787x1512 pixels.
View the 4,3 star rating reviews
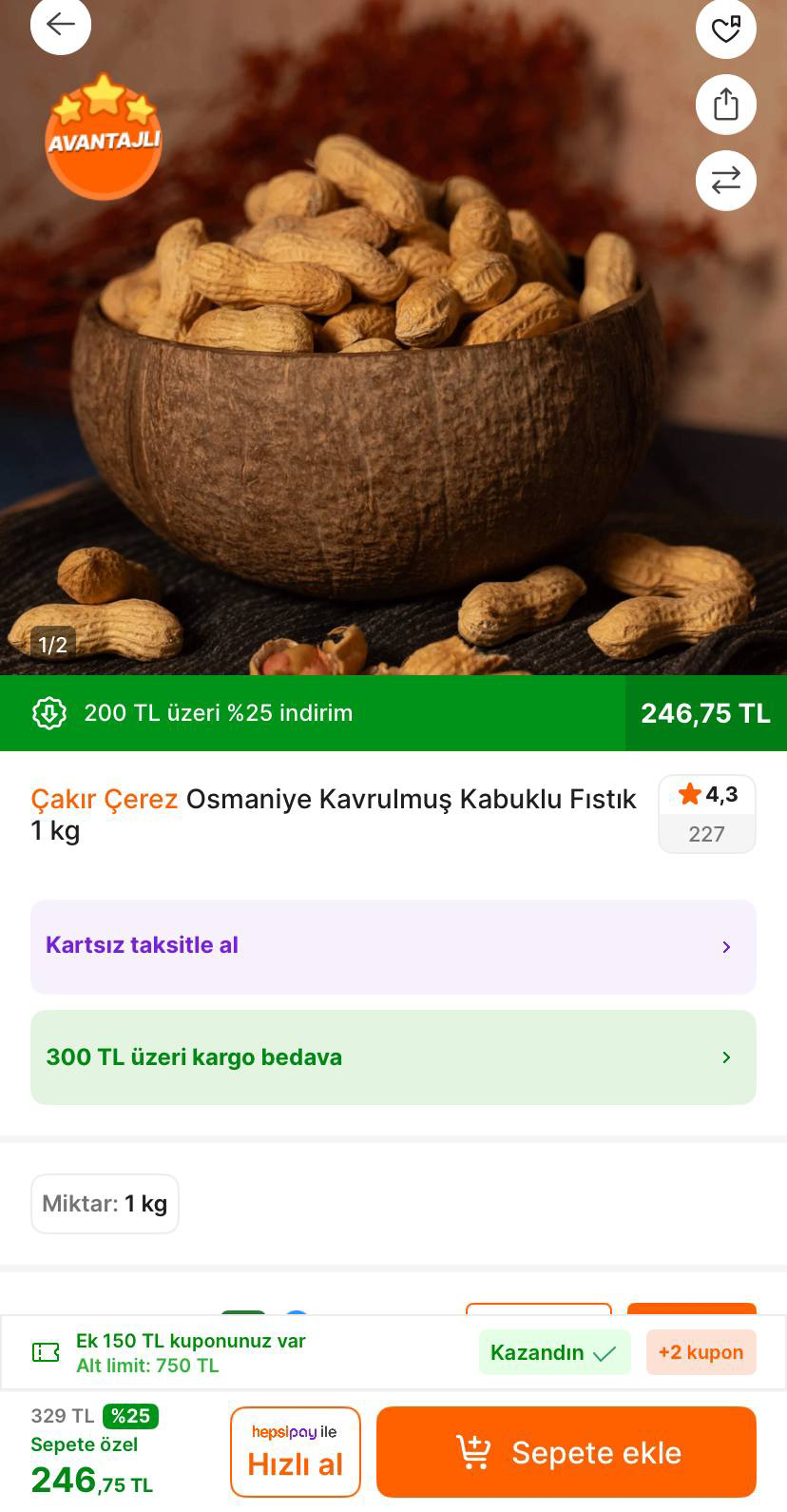tap(706, 814)
